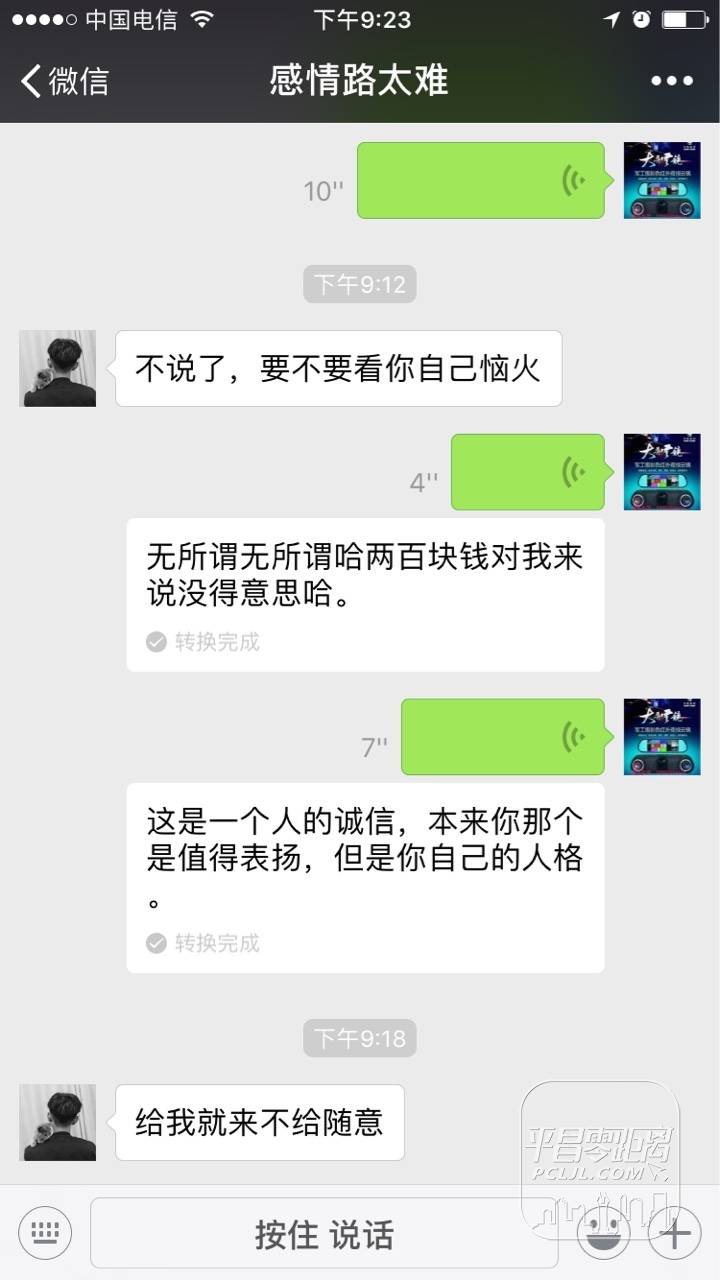Play the 4-second voice message
720x1280 pixels.
[x=528, y=472]
